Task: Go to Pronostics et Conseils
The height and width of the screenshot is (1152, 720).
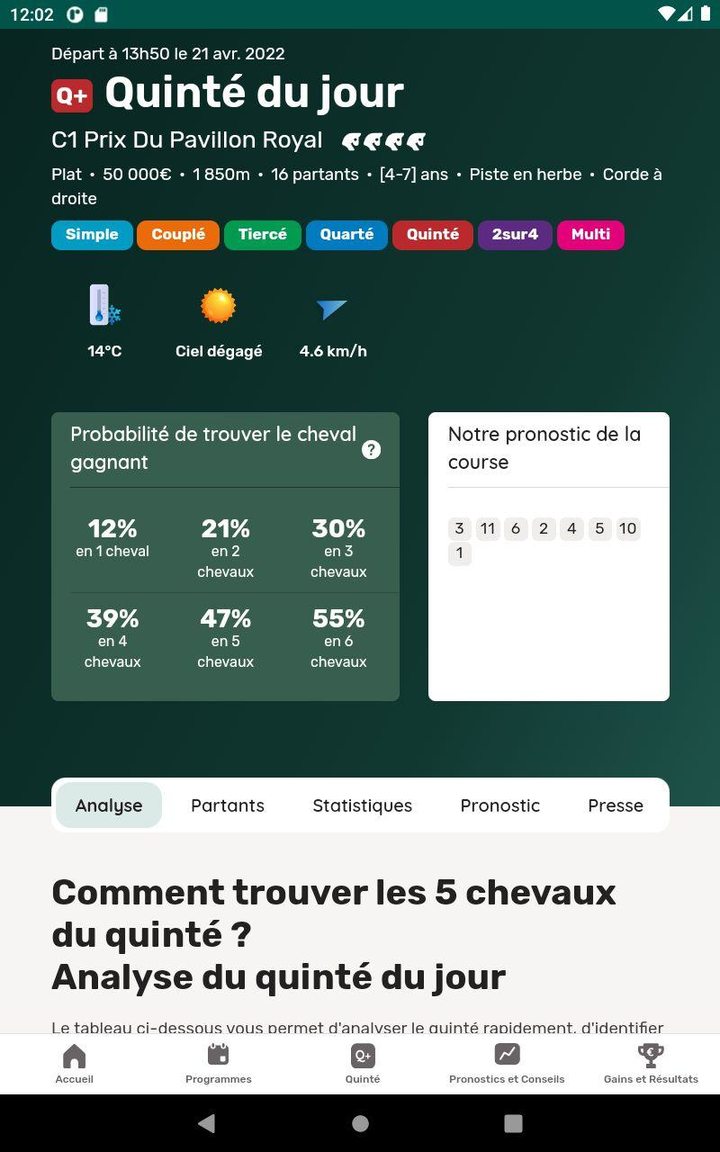Action: click(506, 1064)
